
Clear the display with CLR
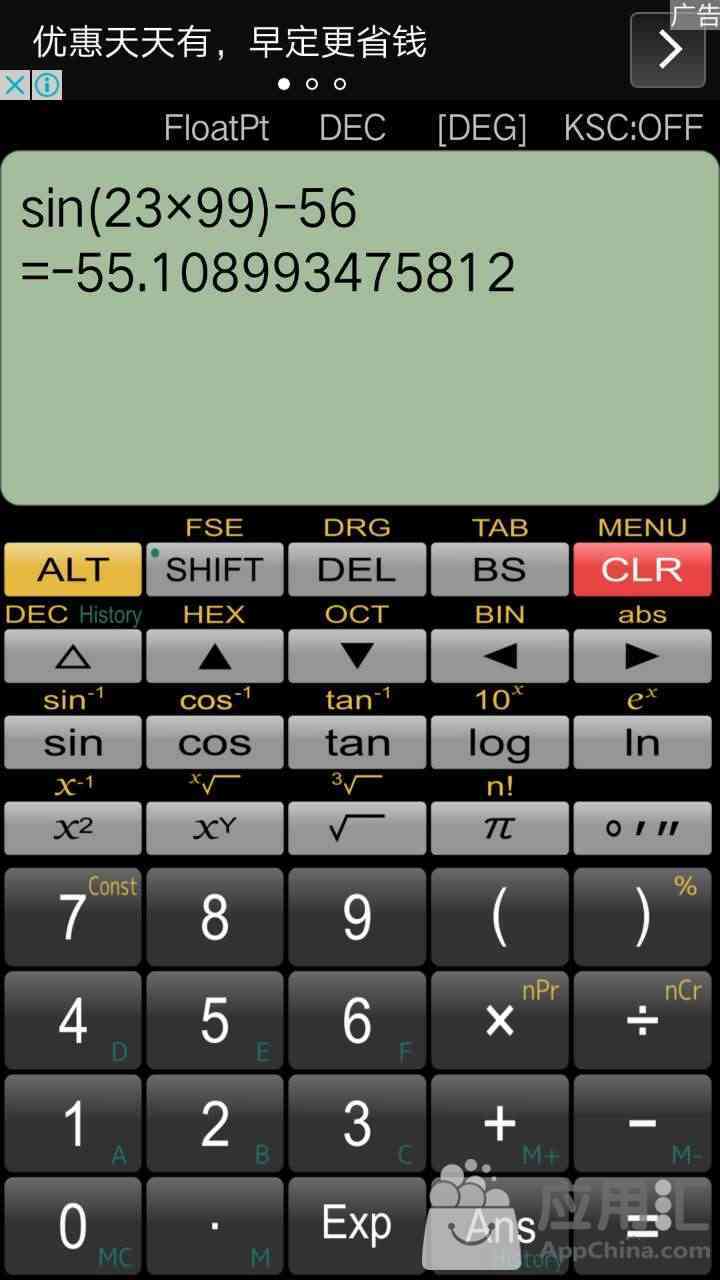pyautogui.click(x=642, y=569)
